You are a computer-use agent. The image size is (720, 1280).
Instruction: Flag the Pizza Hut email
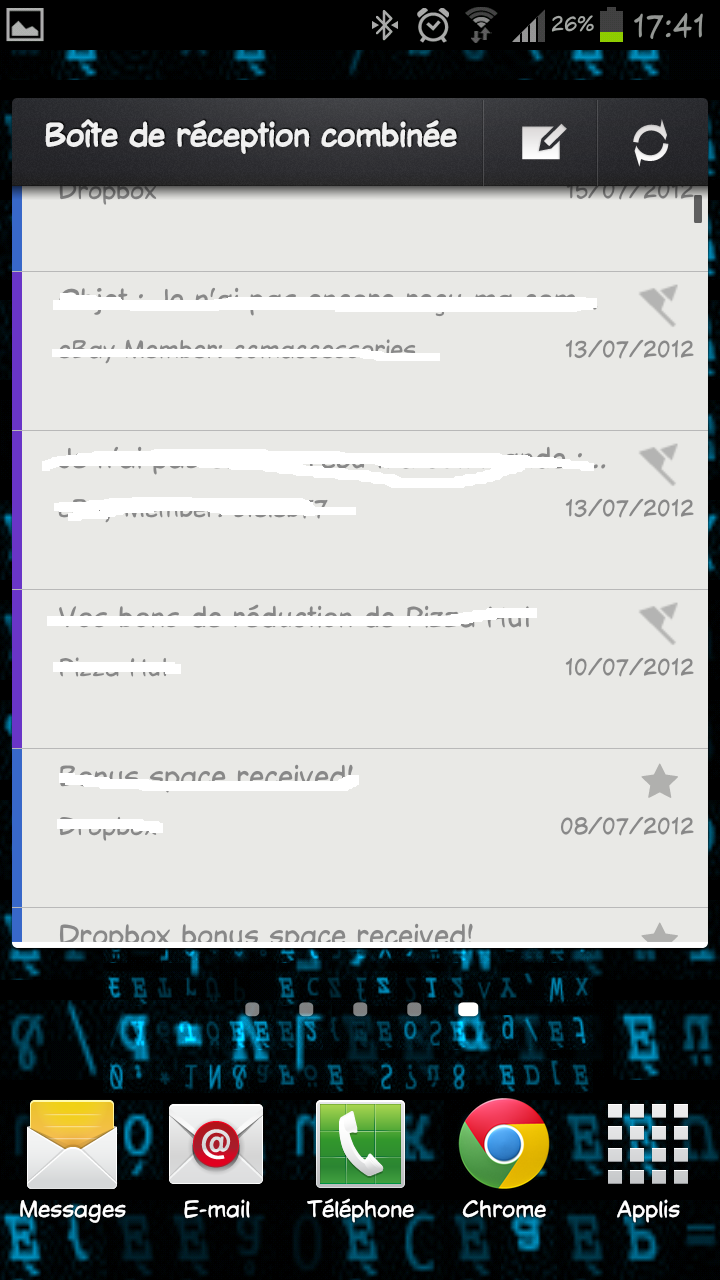tap(658, 622)
